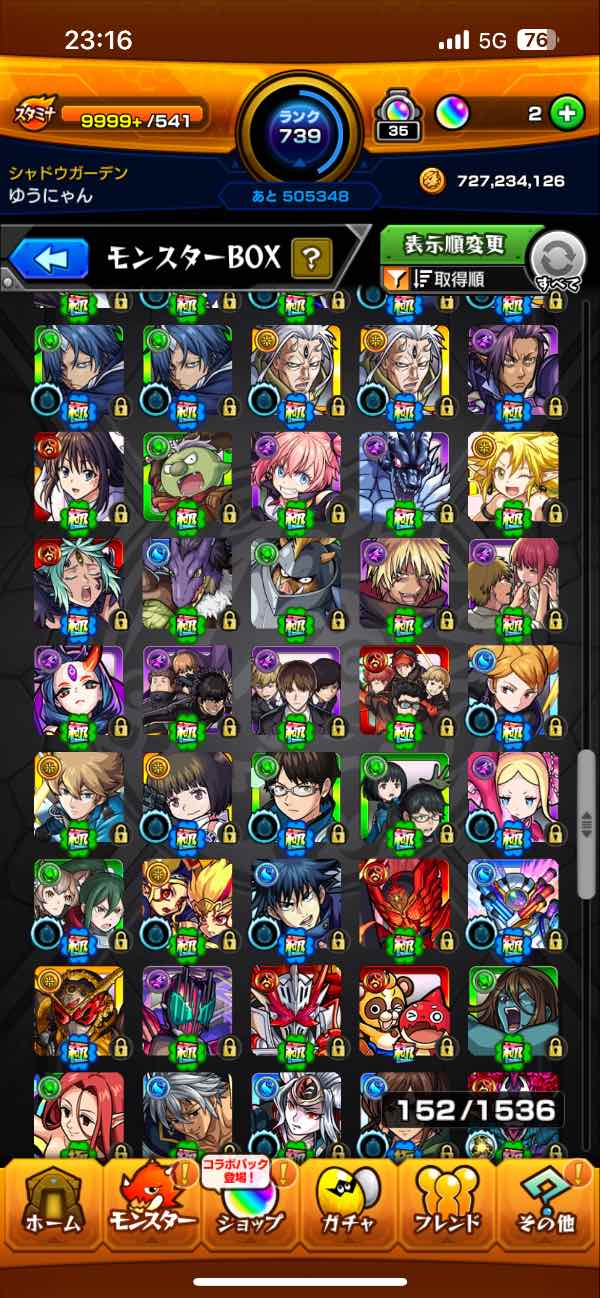
Task: Change sort order with 表示順変更
Action: (x=455, y=243)
